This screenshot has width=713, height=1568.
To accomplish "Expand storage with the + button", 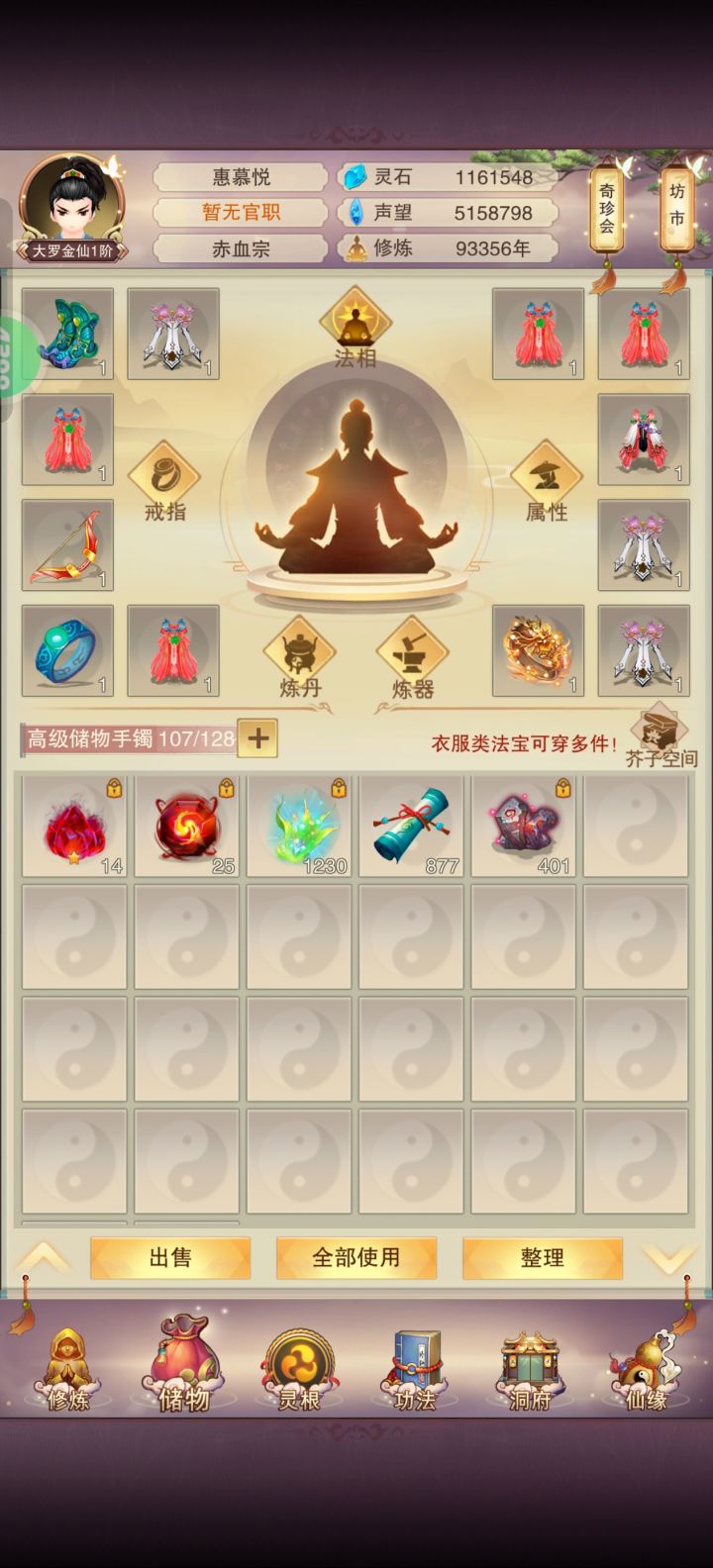I will click(x=256, y=738).
